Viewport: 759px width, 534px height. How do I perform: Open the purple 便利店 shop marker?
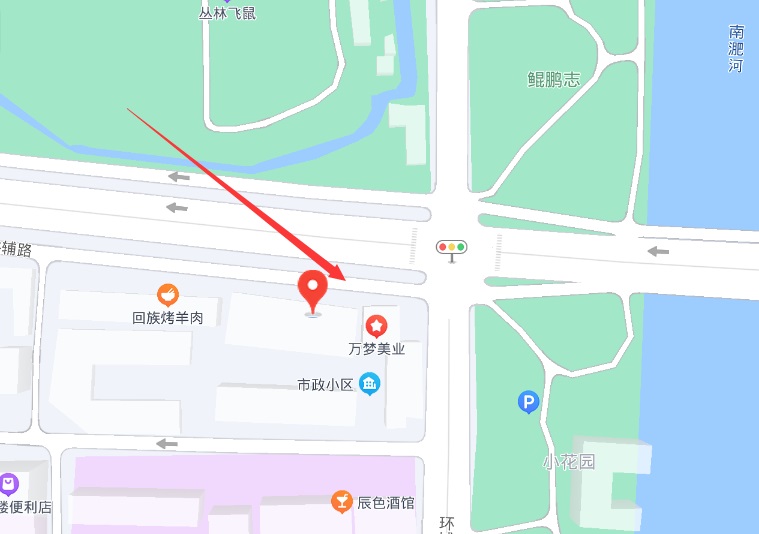tap(9, 485)
